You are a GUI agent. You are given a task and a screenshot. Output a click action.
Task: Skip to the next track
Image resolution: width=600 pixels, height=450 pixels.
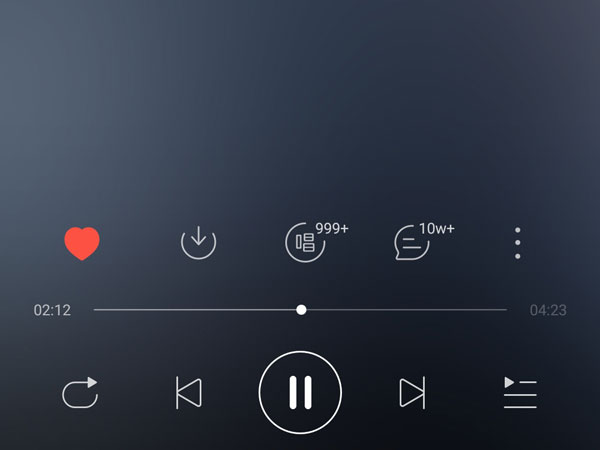coord(412,392)
